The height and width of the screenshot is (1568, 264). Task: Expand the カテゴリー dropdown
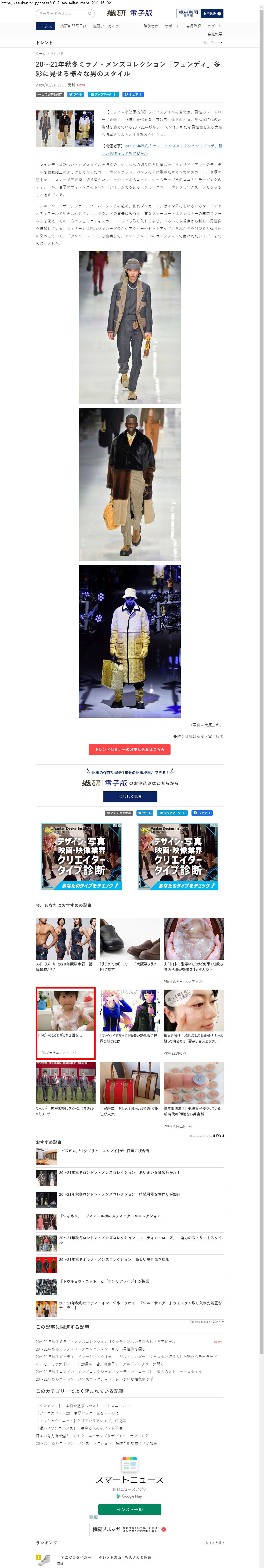coord(213,43)
